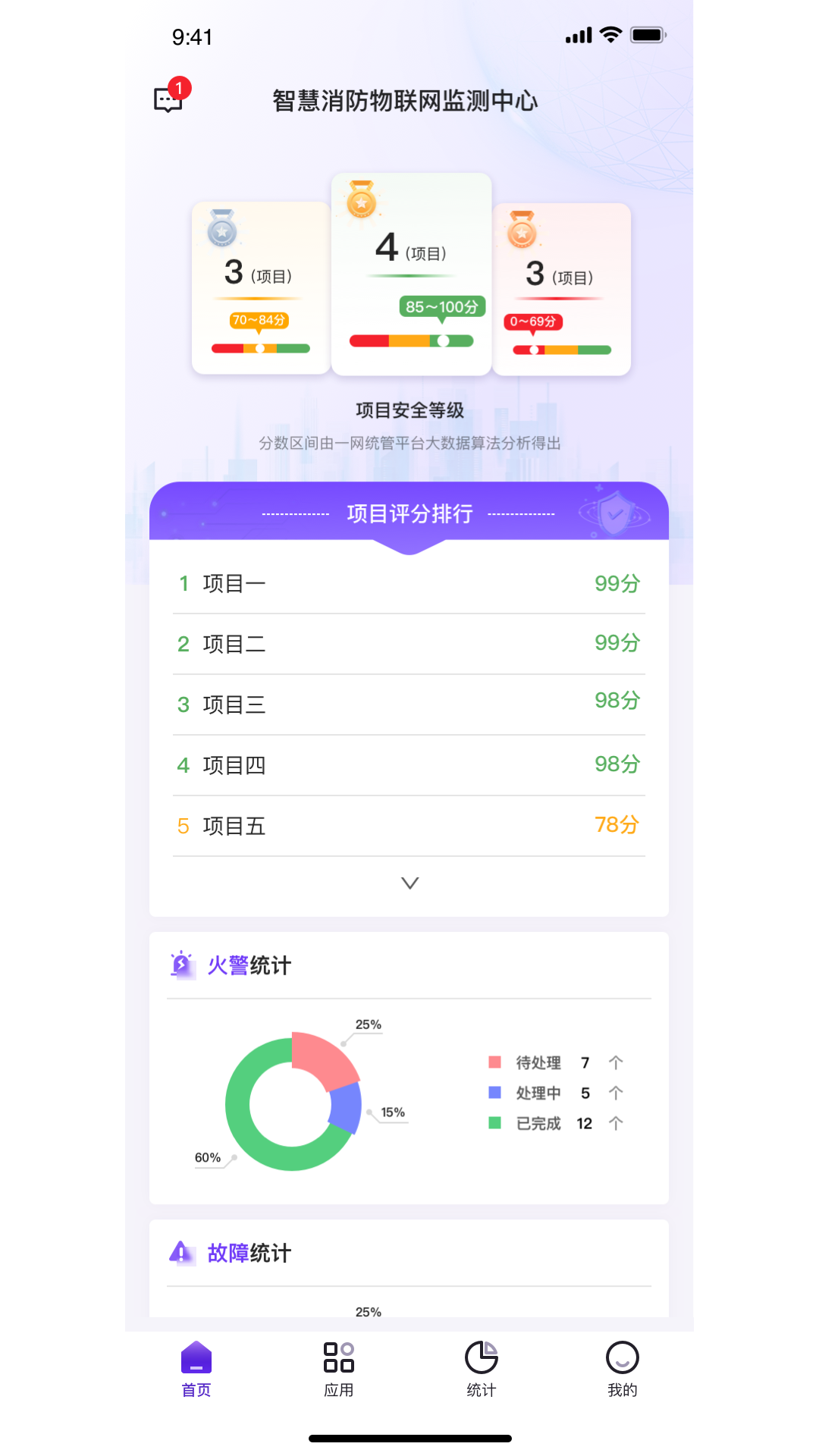Viewport: 819px width, 1456px height.
Task: Select 项目五 scoring 78分
Action: pos(409,826)
